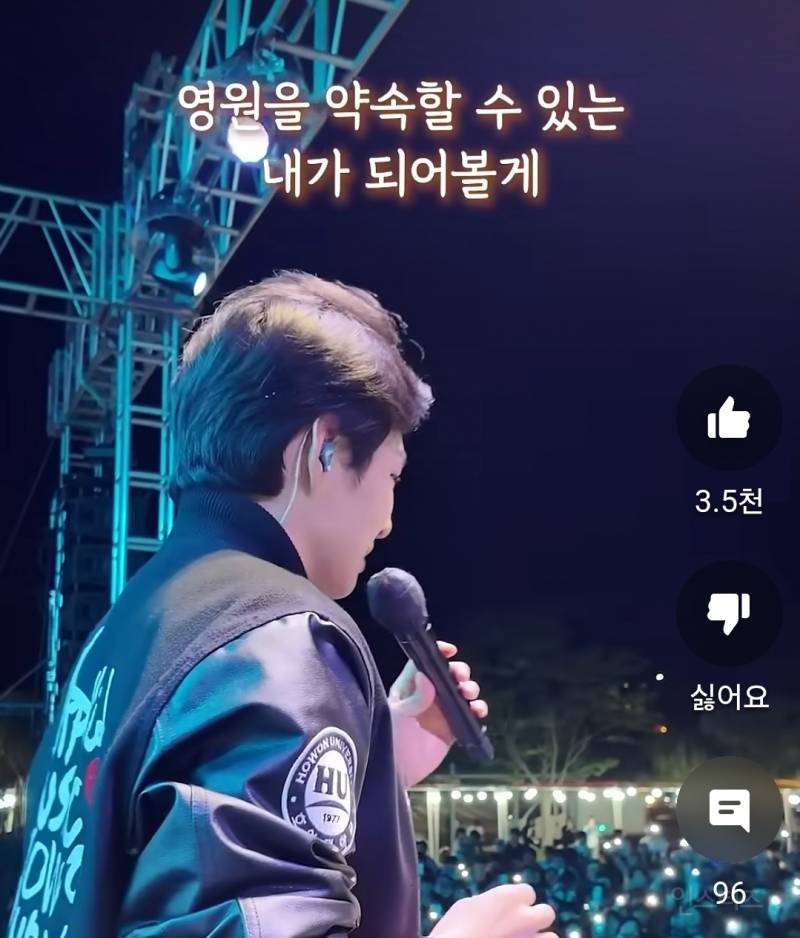Open the comments with 96 replies
Image resolution: width=800 pixels, height=938 pixels.
click(729, 809)
